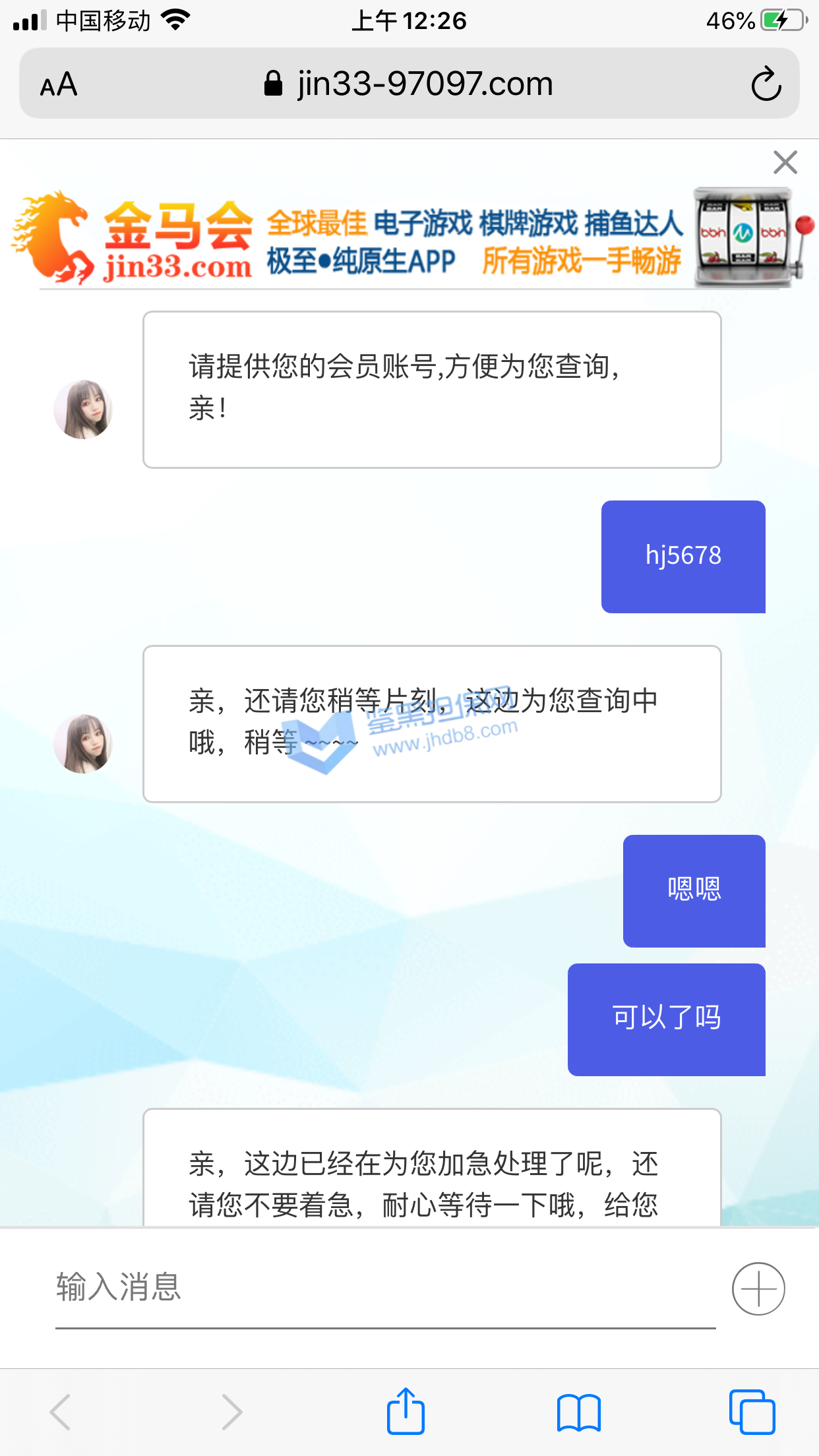
Task: Close the customer service chat window
Action: tap(785, 162)
